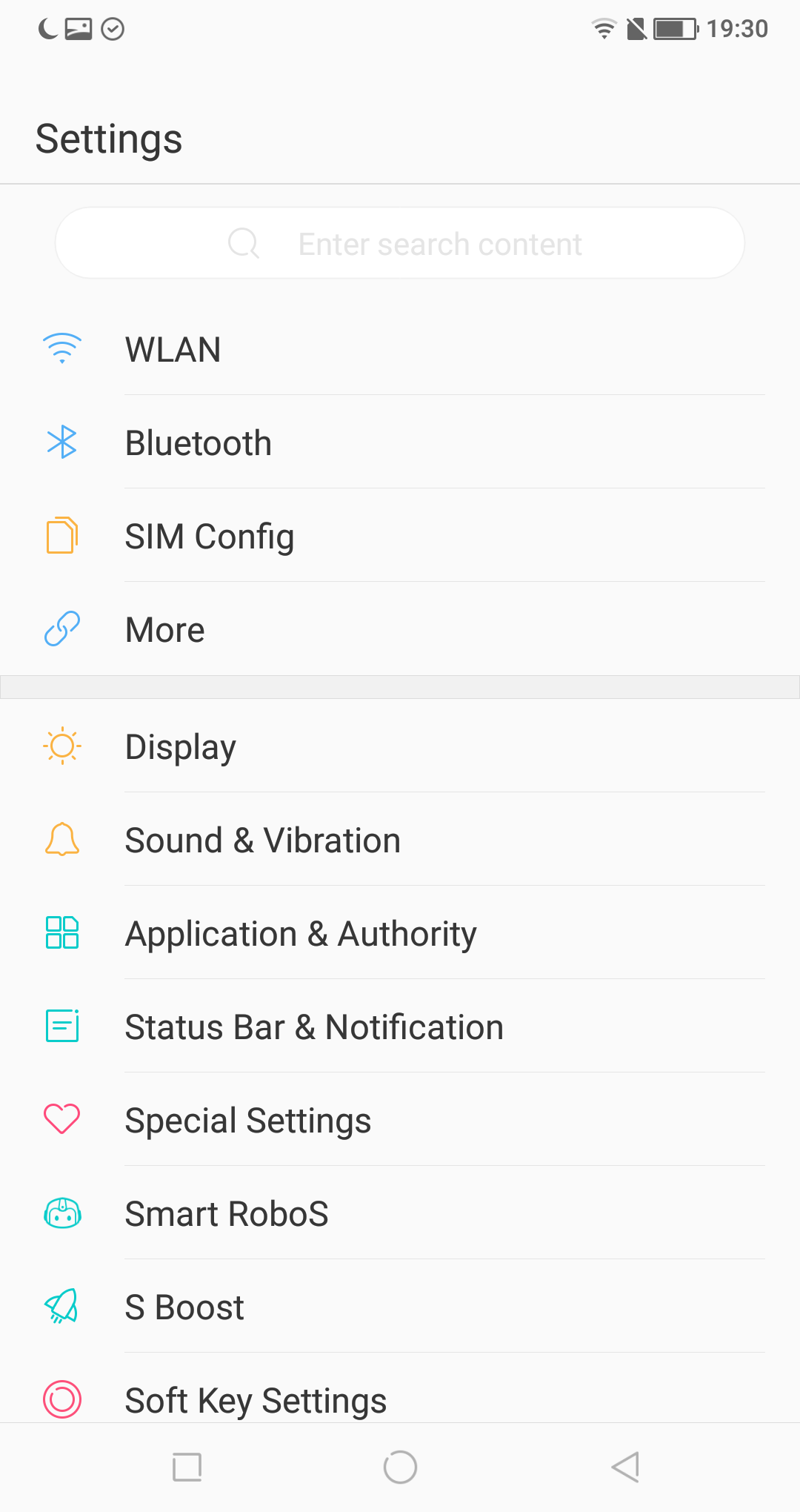Open Smart RoboS
800x1512 pixels.
400,1213
